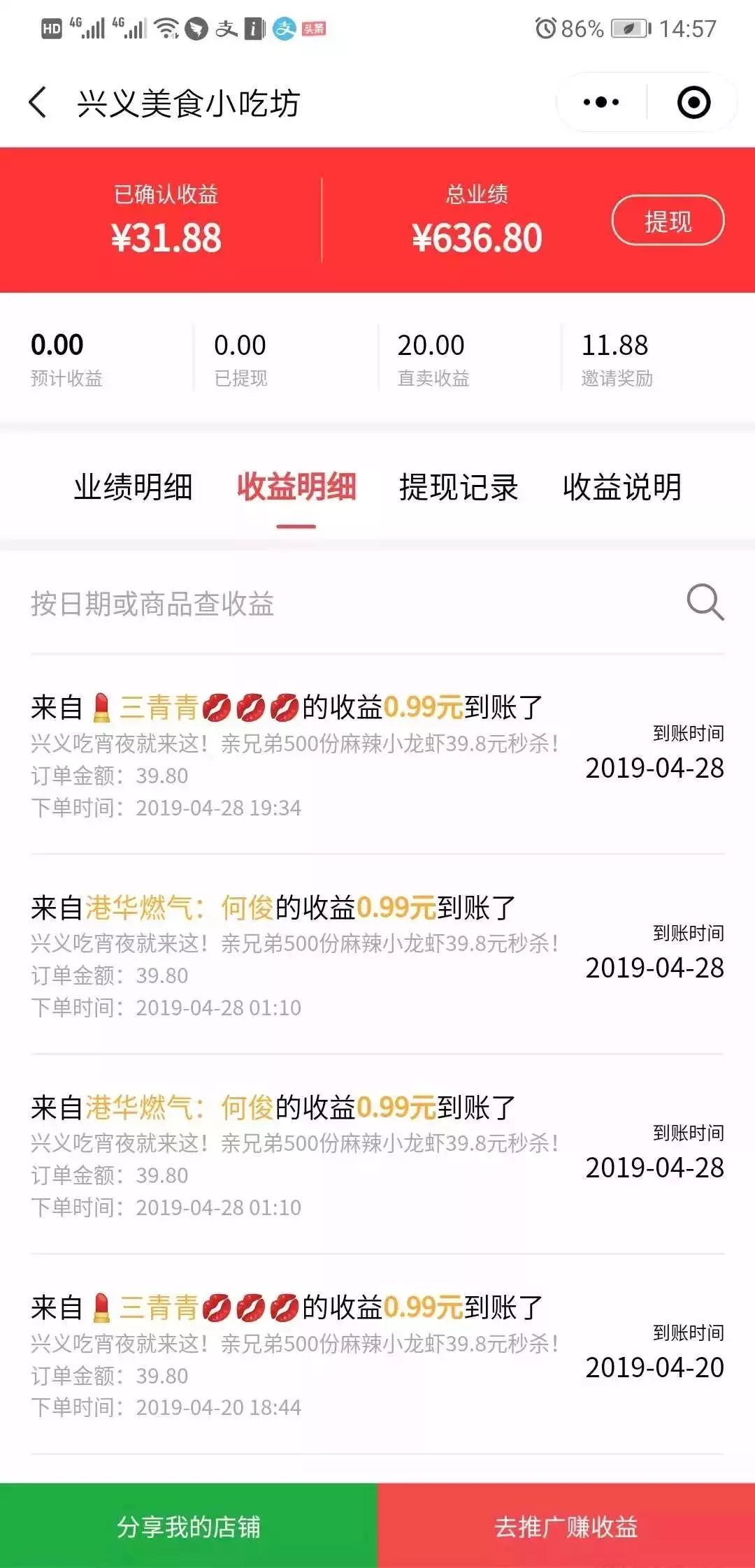
Task: Select the 收益明细 tab
Action: (296, 487)
